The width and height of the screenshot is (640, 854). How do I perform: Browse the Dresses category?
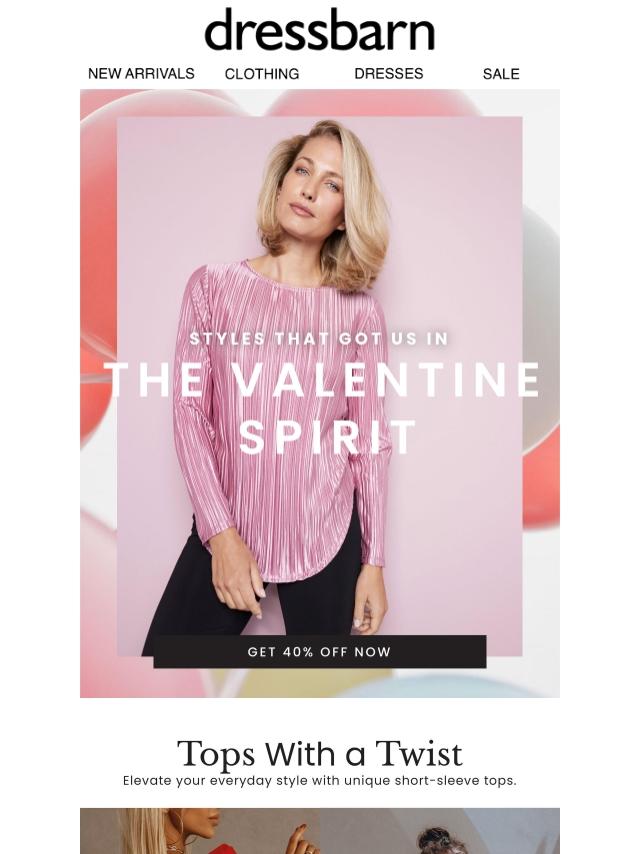(x=388, y=74)
